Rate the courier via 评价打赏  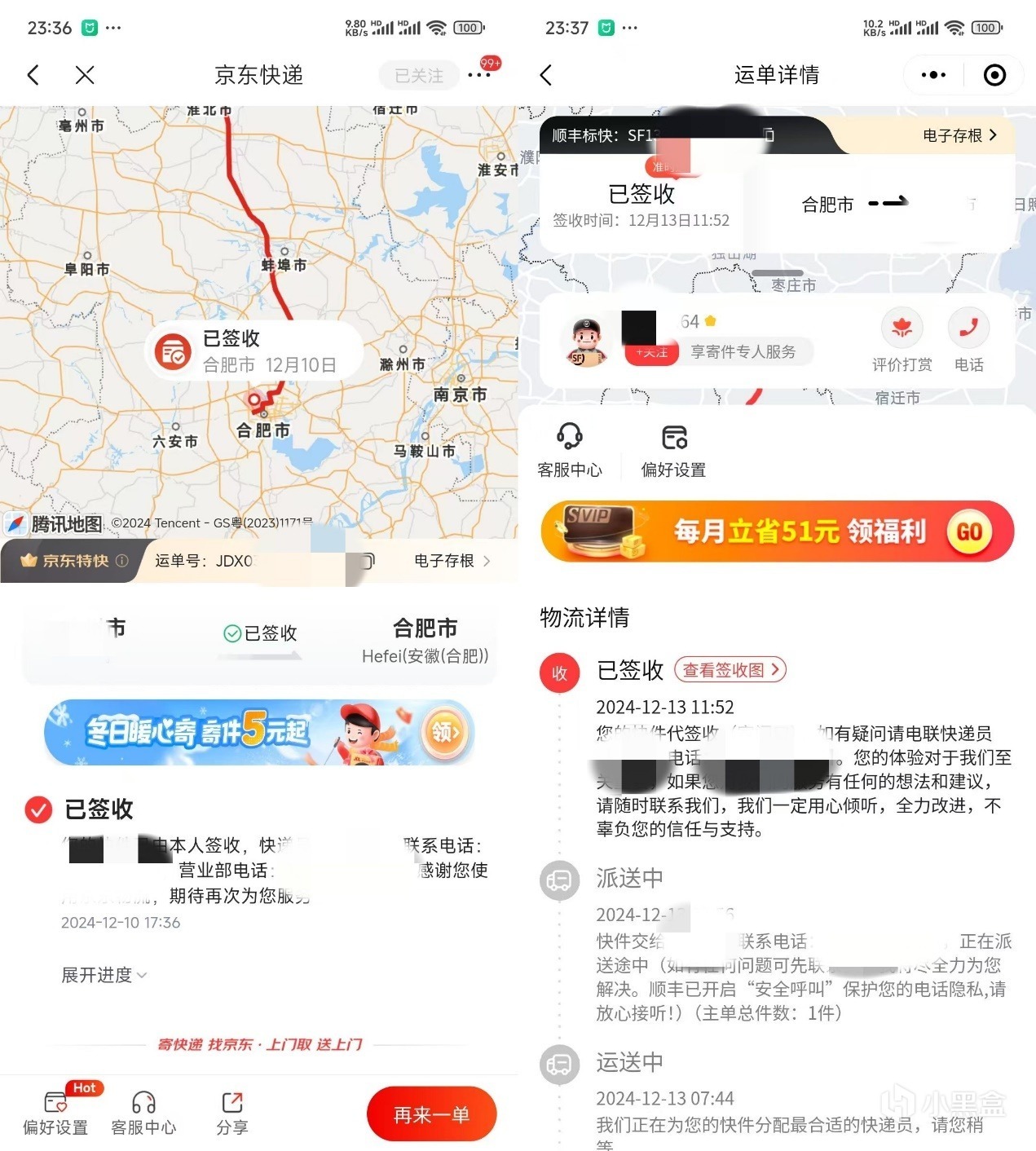902,341
